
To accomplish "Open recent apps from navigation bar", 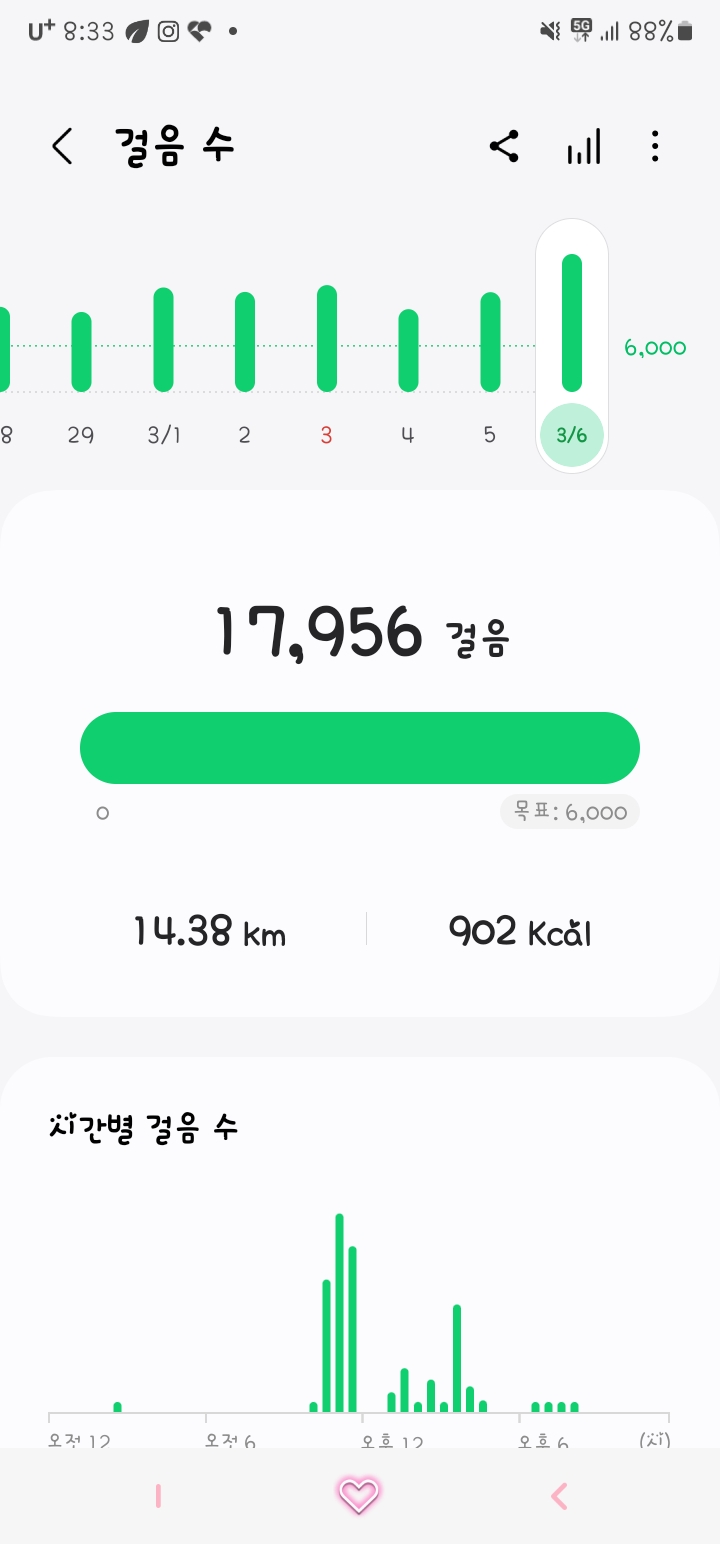I will pos(158,1496).
